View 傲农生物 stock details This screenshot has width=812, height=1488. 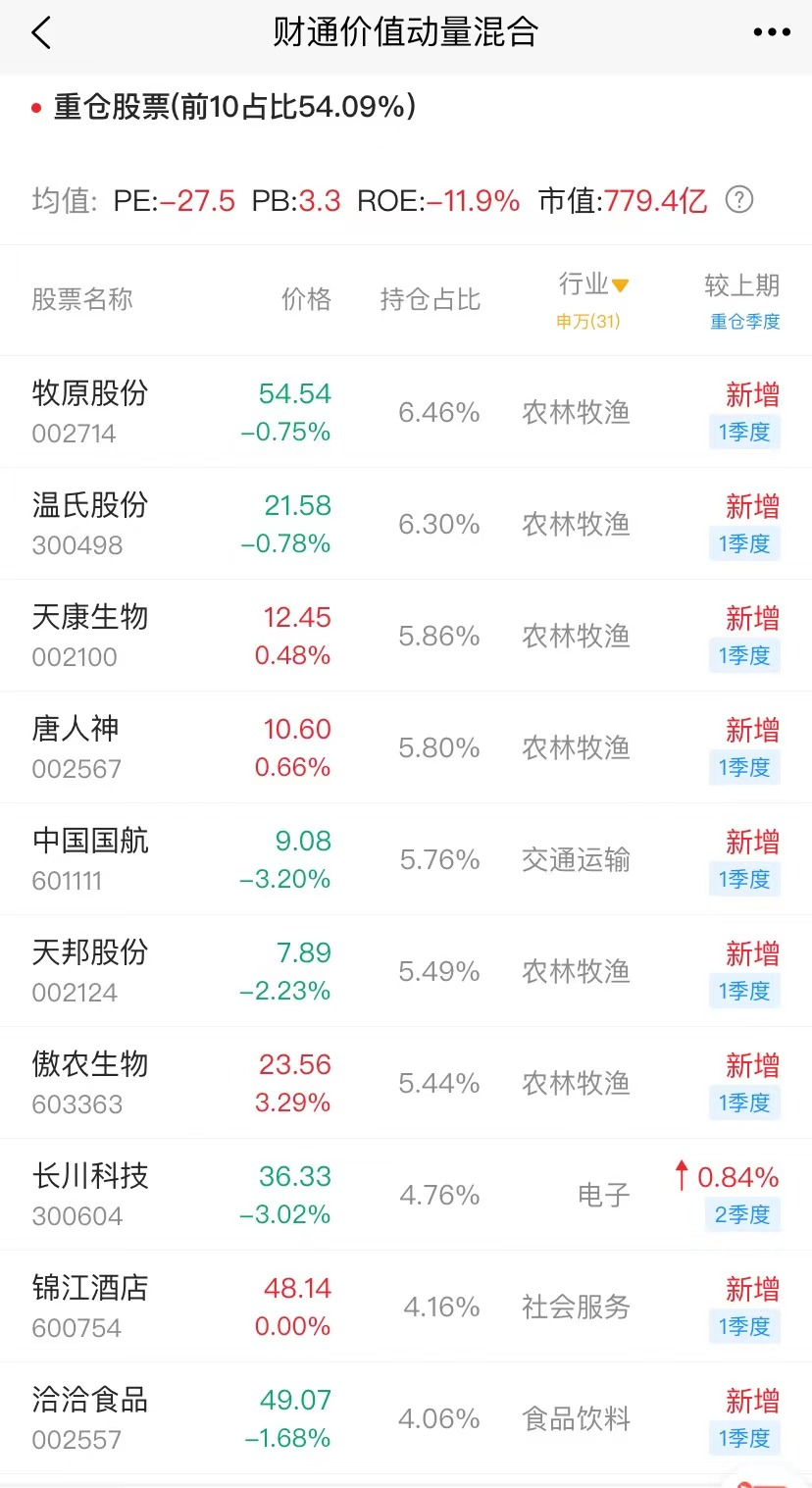406,1083
